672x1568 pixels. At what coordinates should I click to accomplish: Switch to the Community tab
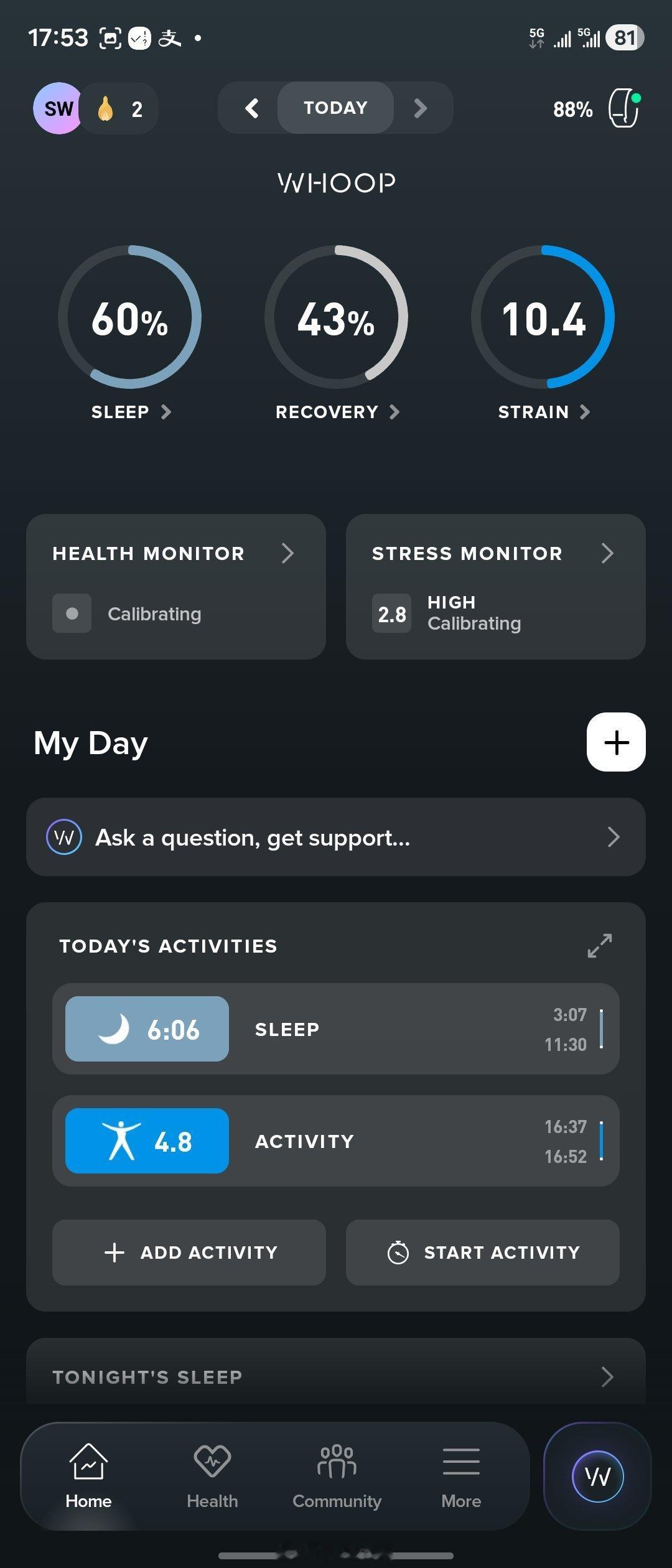(337, 1476)
